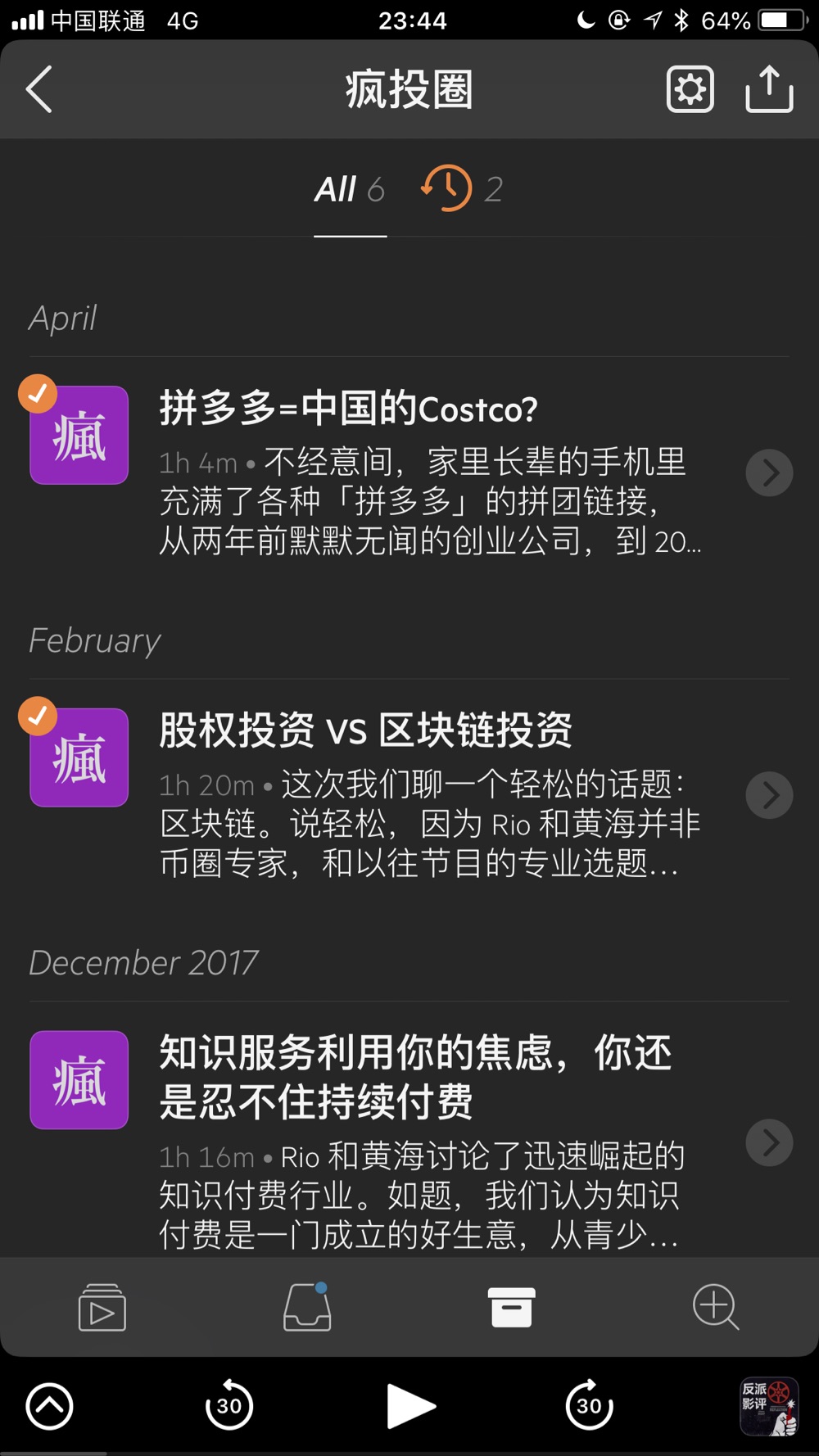Skip forward 30 seconds
This screenshot has width=819, height=1456.
tap(590, 1406)
